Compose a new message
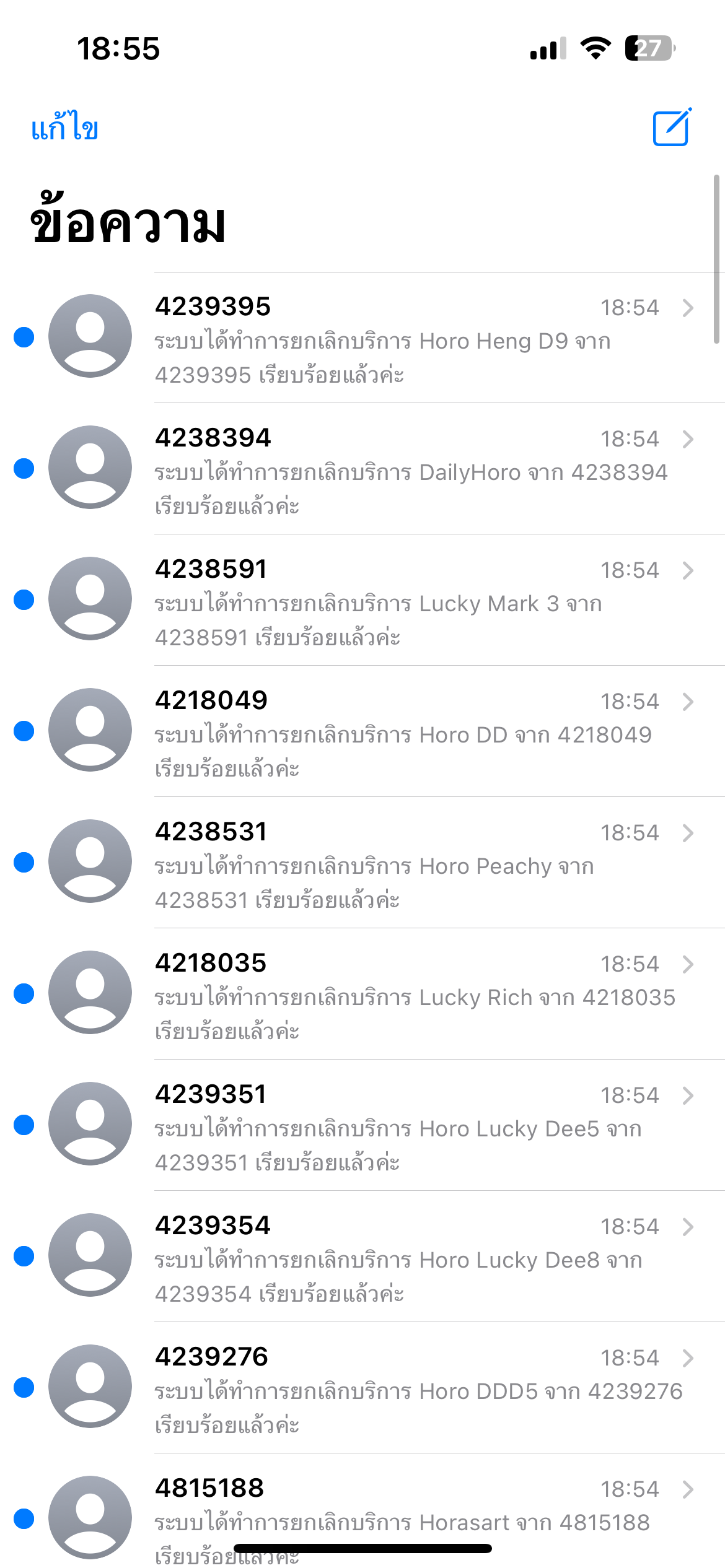Viewport: 725px width, 1568px height. click(x=672, y=127)
